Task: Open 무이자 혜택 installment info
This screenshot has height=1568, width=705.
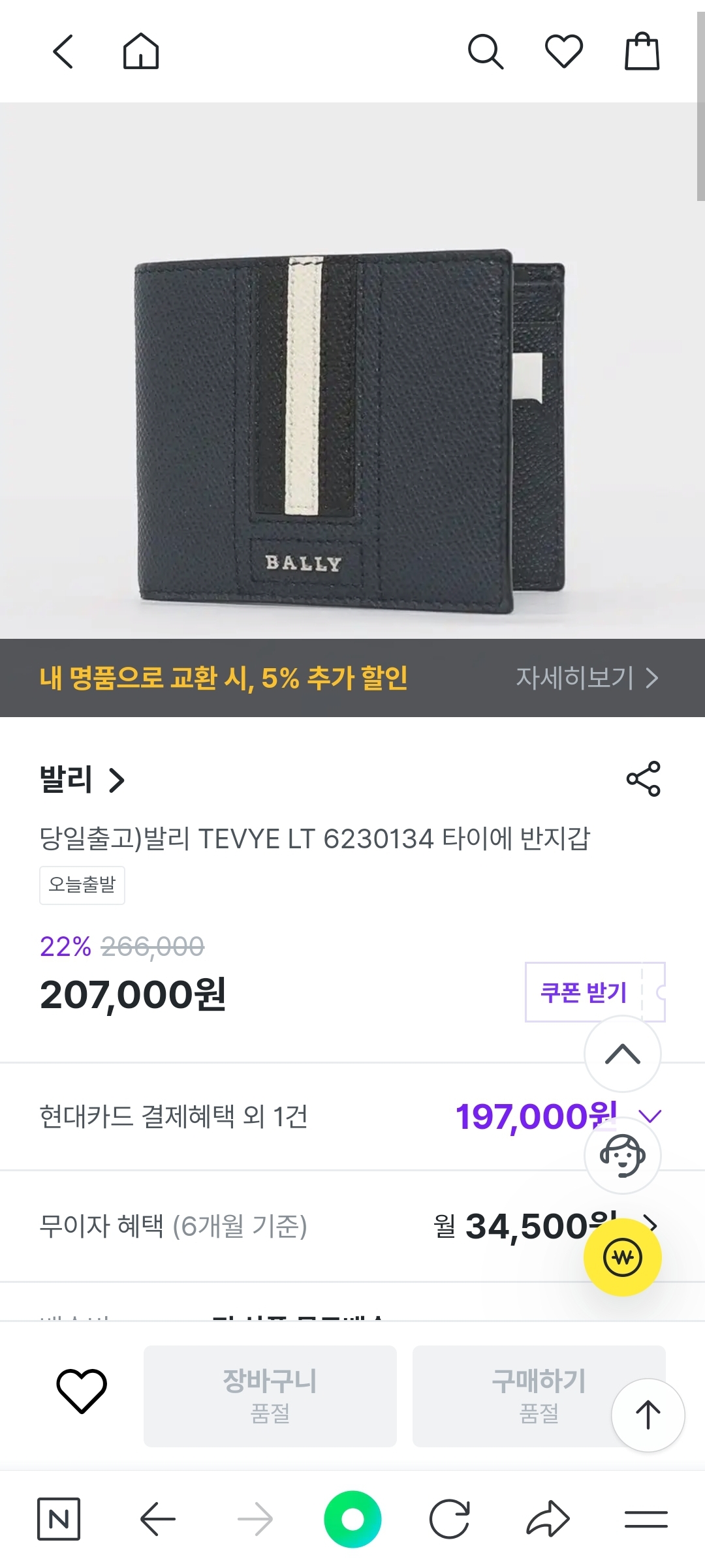Action: coord(650,1224)
